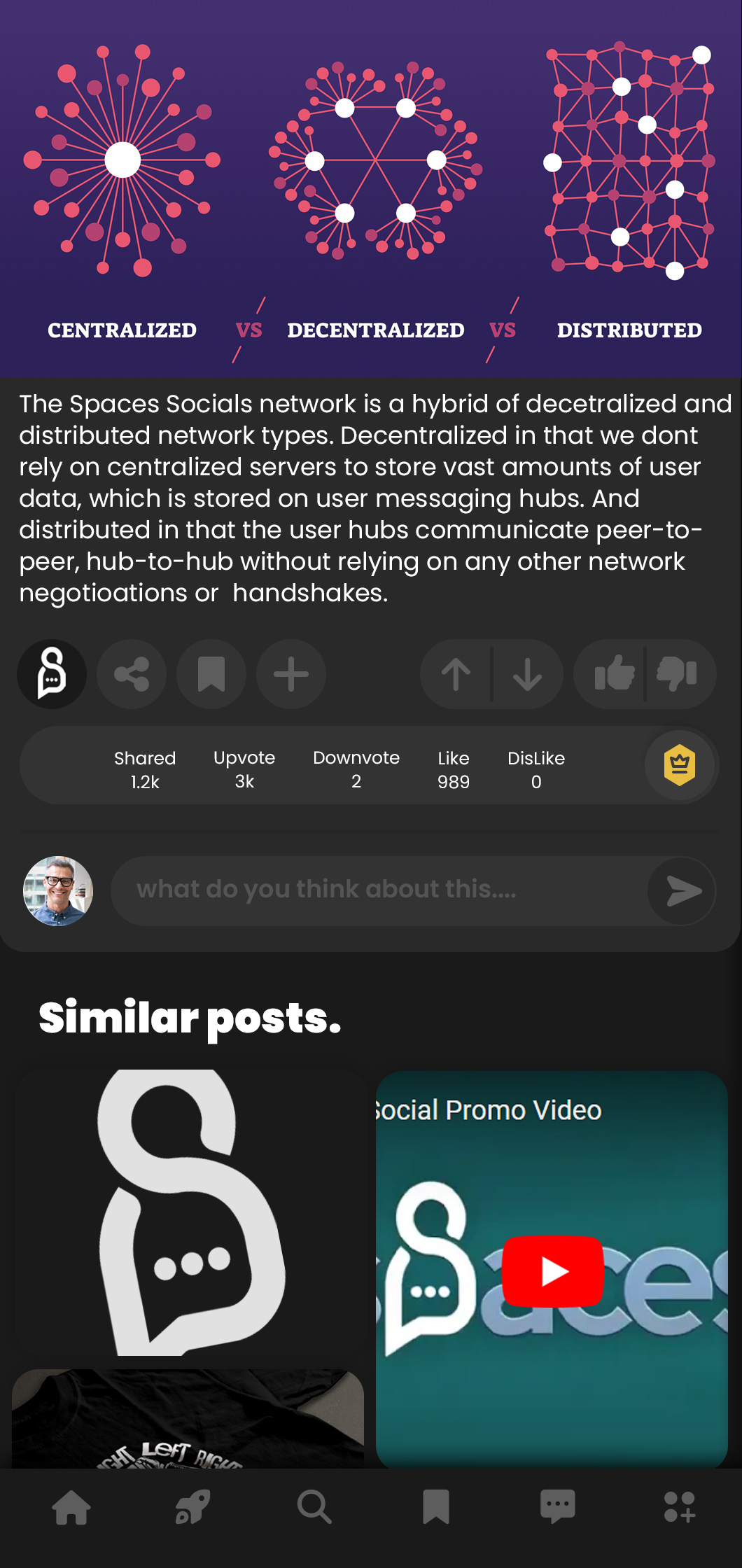Switch to the messages tab

pos(557,1507)
